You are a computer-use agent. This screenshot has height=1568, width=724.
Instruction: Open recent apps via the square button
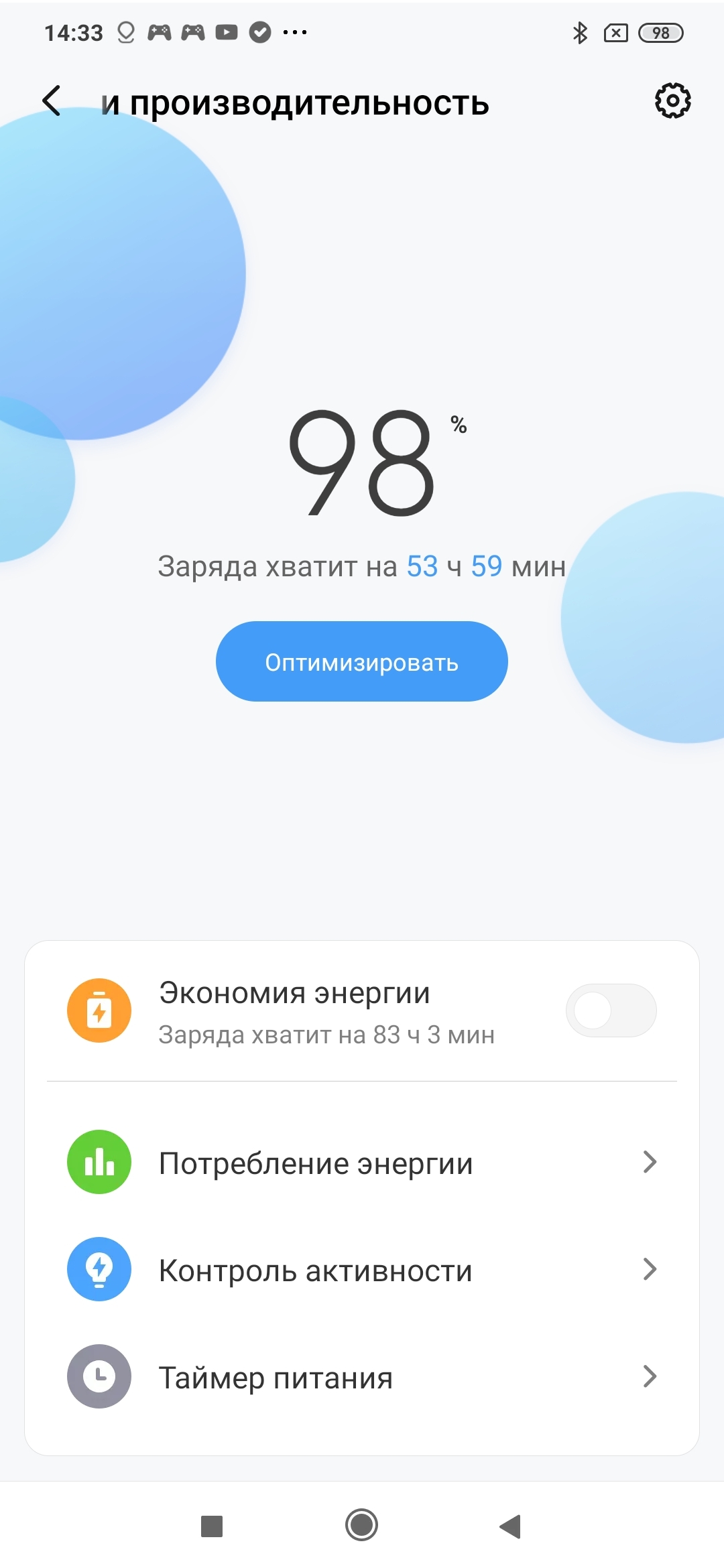tap(212, 1526)
